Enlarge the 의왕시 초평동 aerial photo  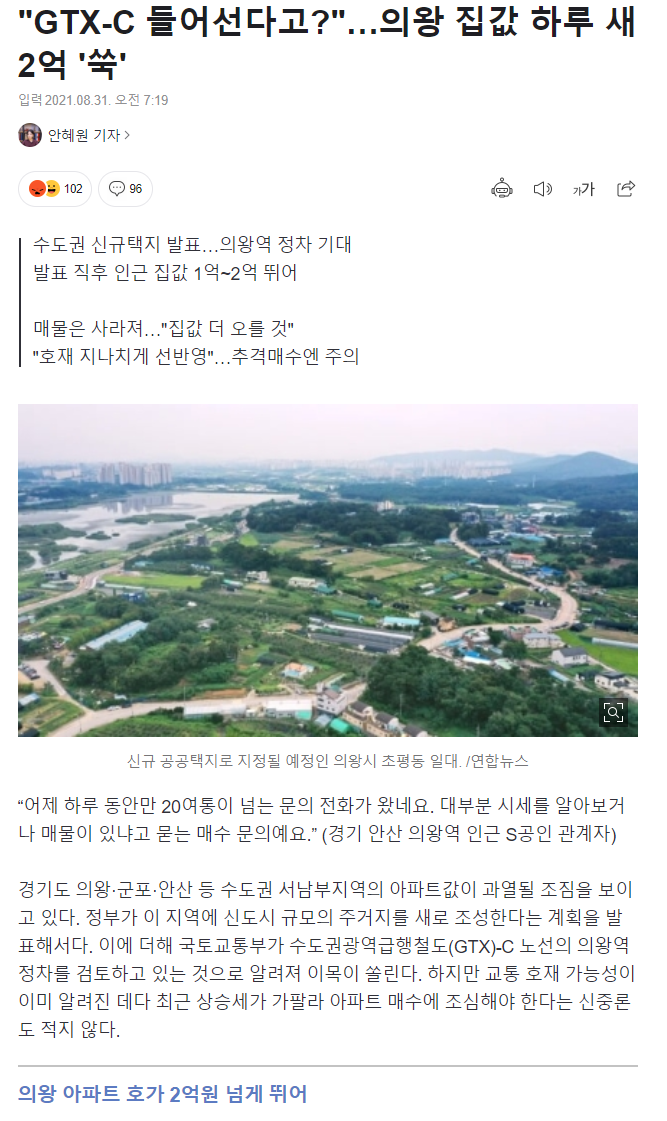pyautogui.click(x=613, y=712)
